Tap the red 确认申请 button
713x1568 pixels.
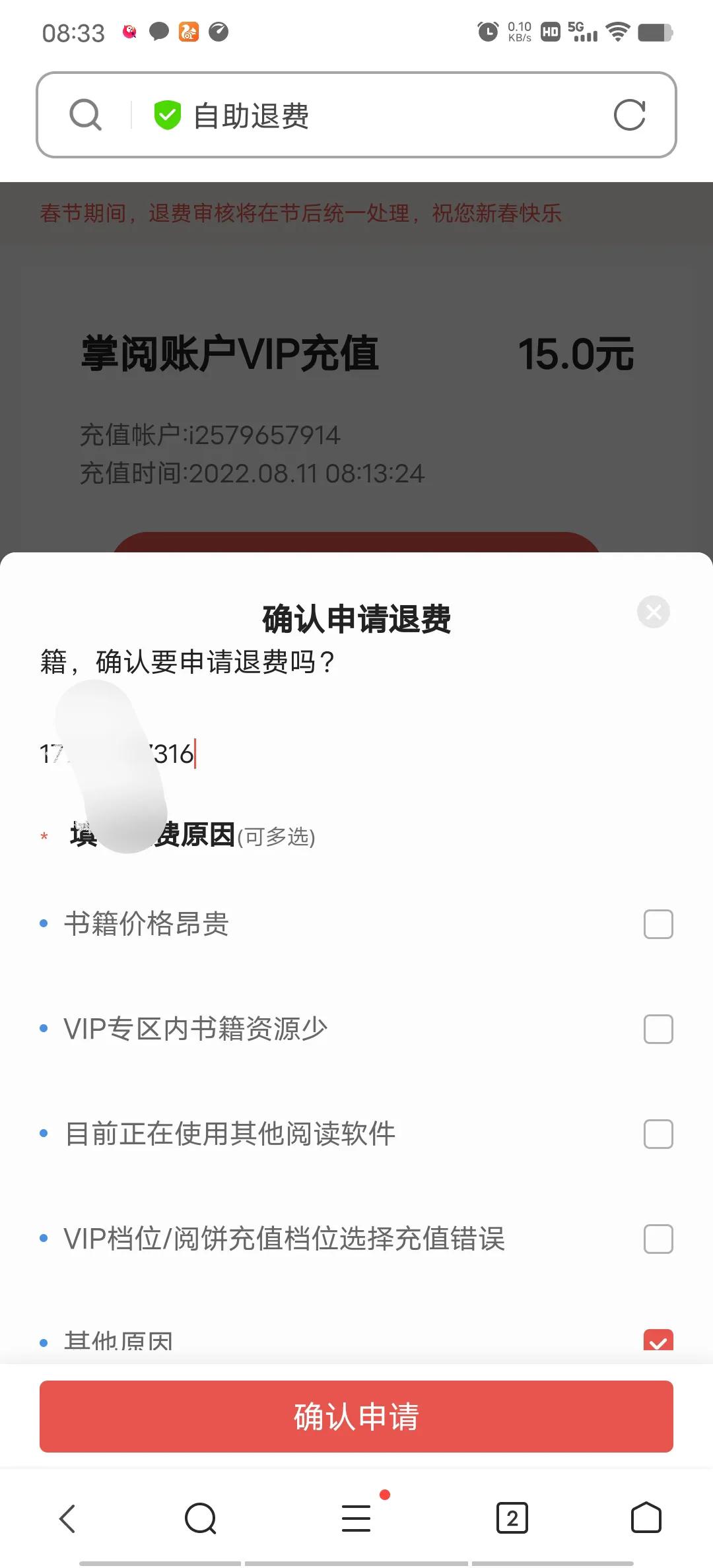pos(356,1416)
